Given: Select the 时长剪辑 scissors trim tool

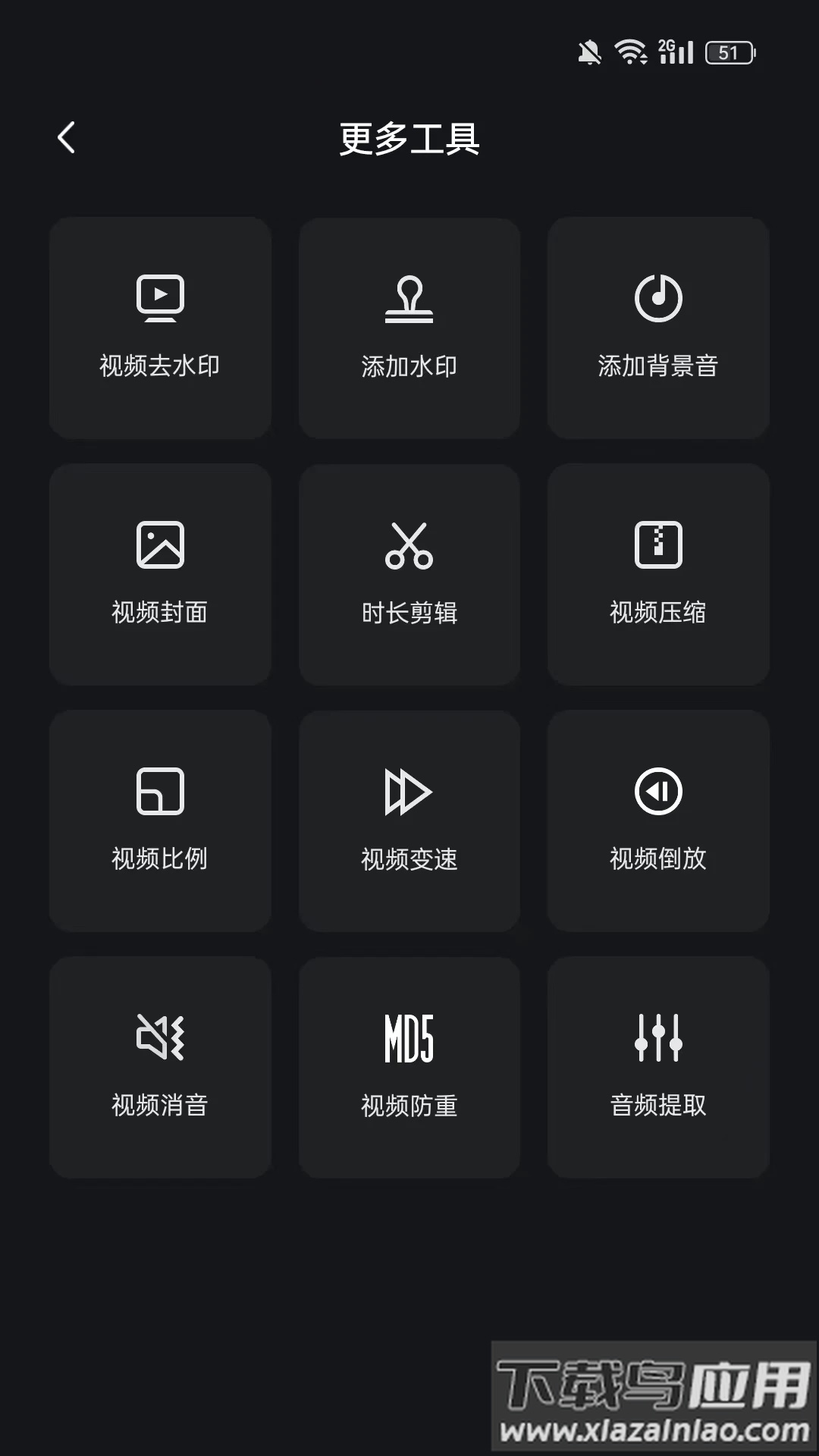Looking at the screenshot, I should tap(409, 574).
